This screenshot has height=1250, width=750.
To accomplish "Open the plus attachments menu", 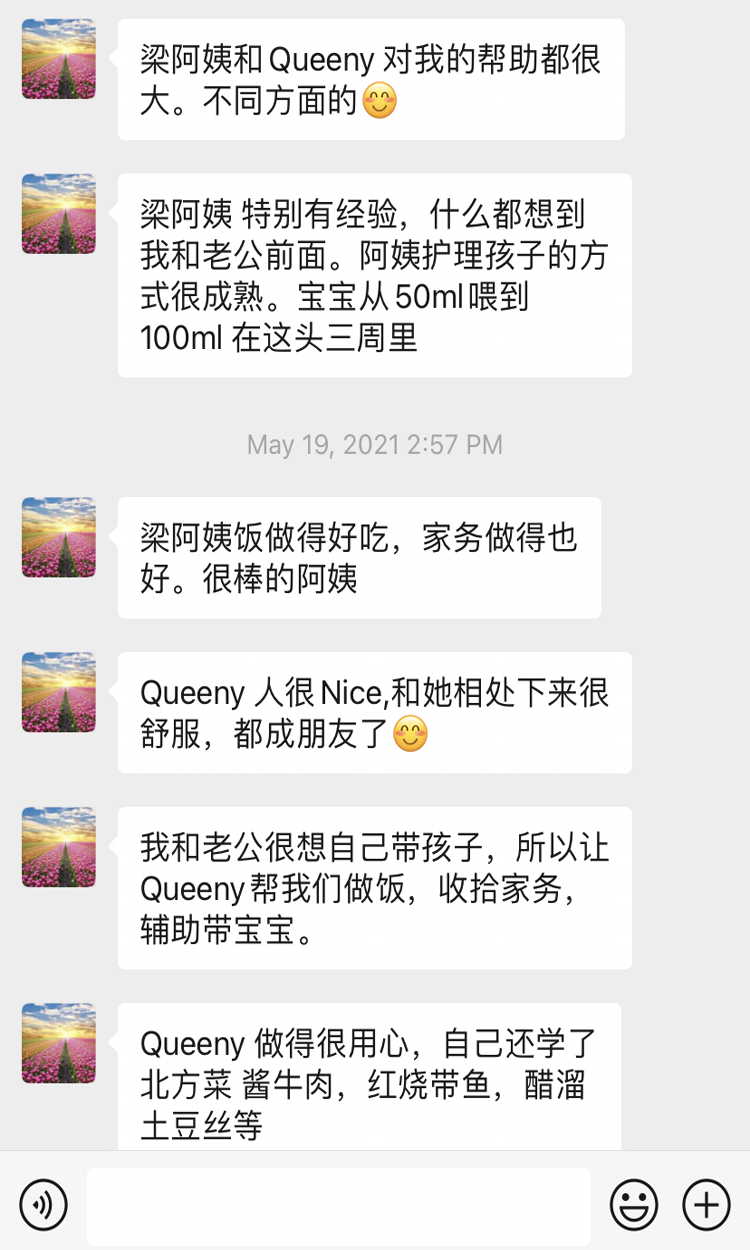I will pos(706,1204).
